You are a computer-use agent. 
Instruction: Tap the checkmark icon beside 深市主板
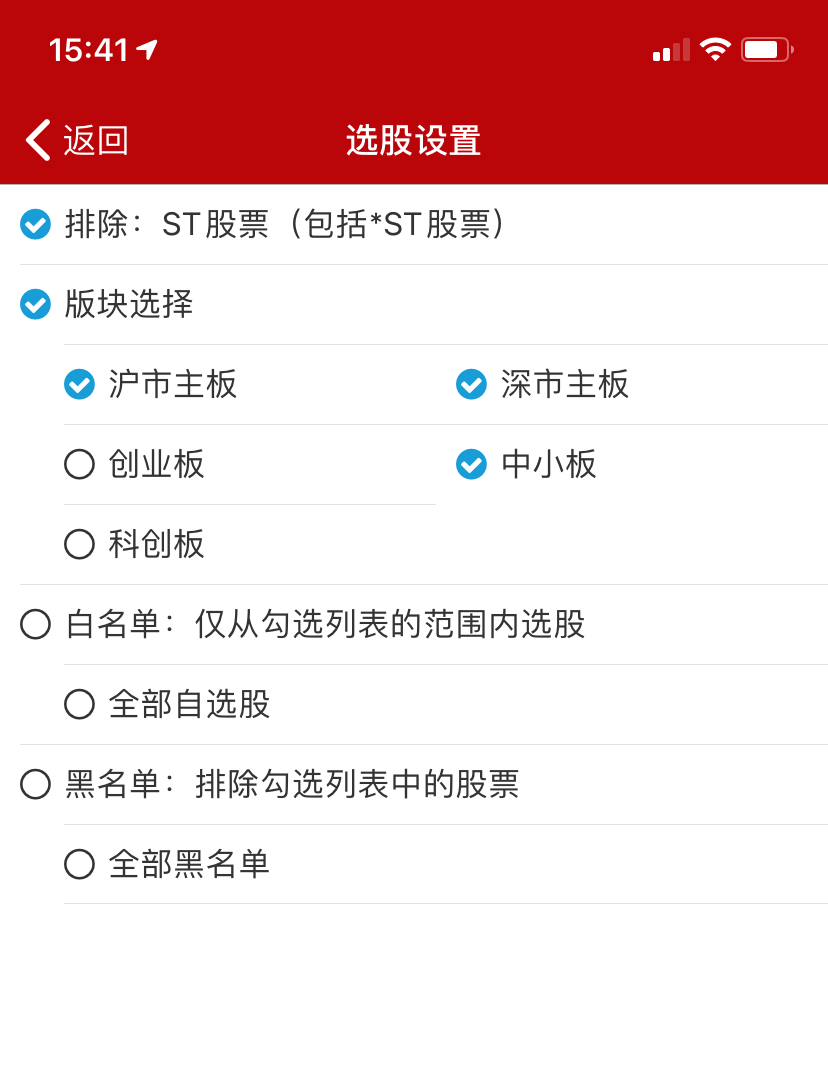point(470,384)
